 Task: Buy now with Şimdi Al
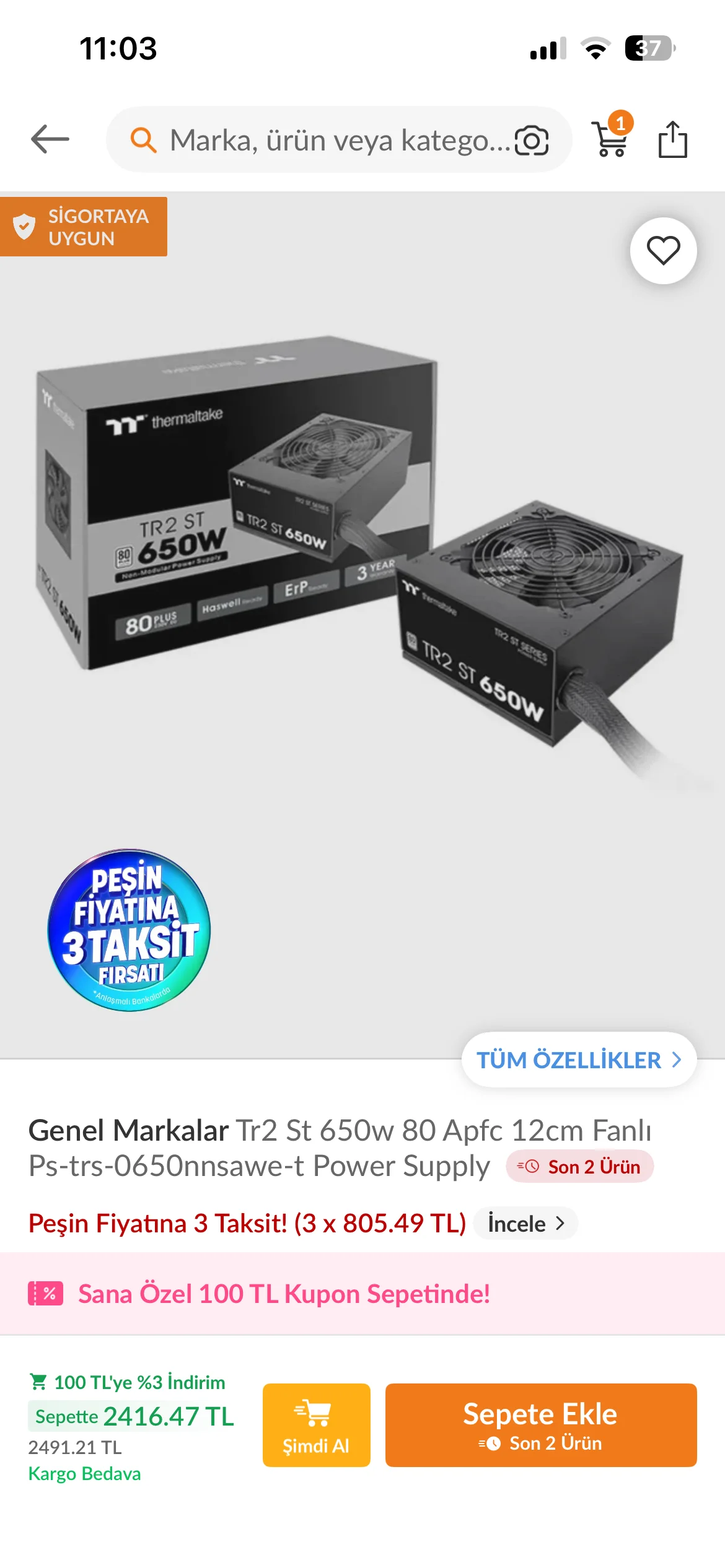point(317,1425)
